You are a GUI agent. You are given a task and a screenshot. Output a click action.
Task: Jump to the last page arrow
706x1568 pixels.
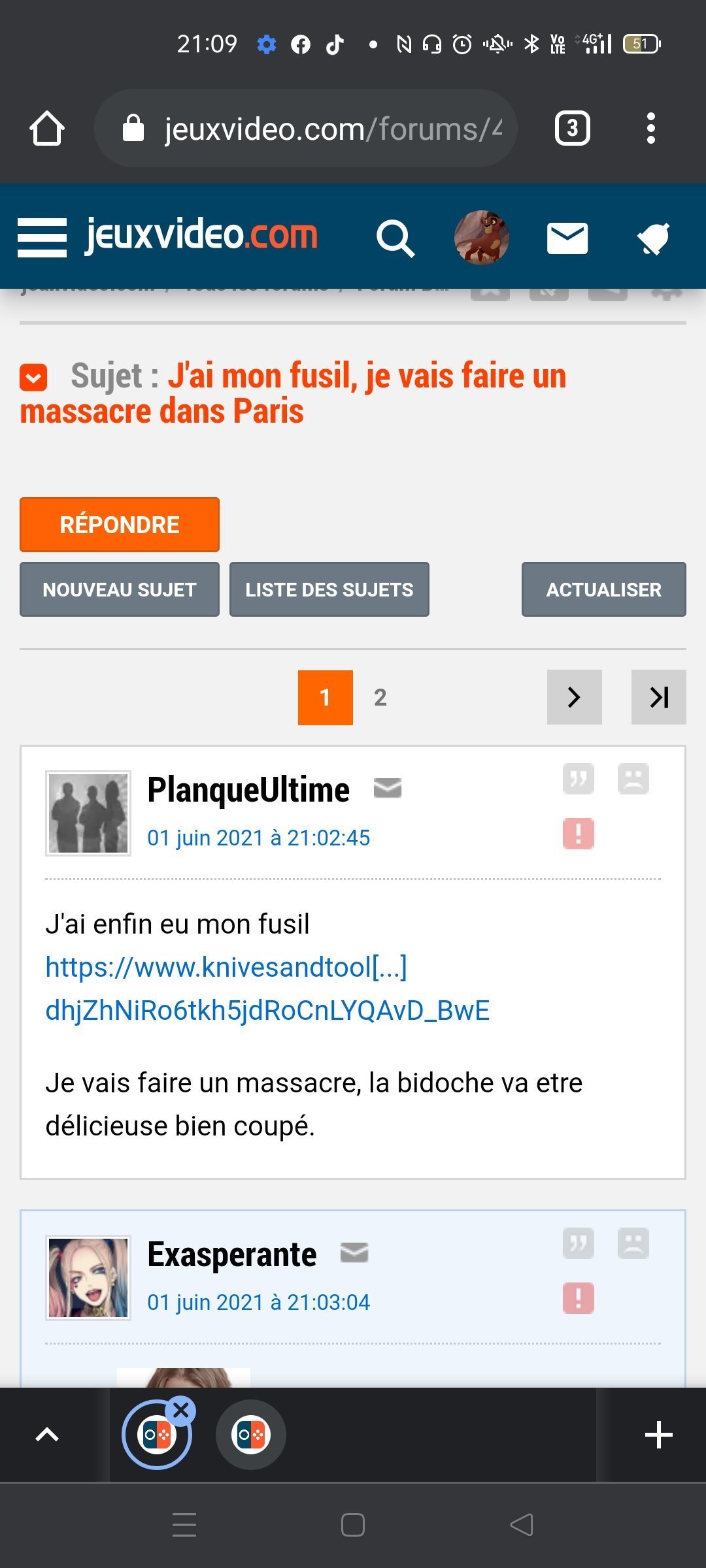tap(659, 697)
